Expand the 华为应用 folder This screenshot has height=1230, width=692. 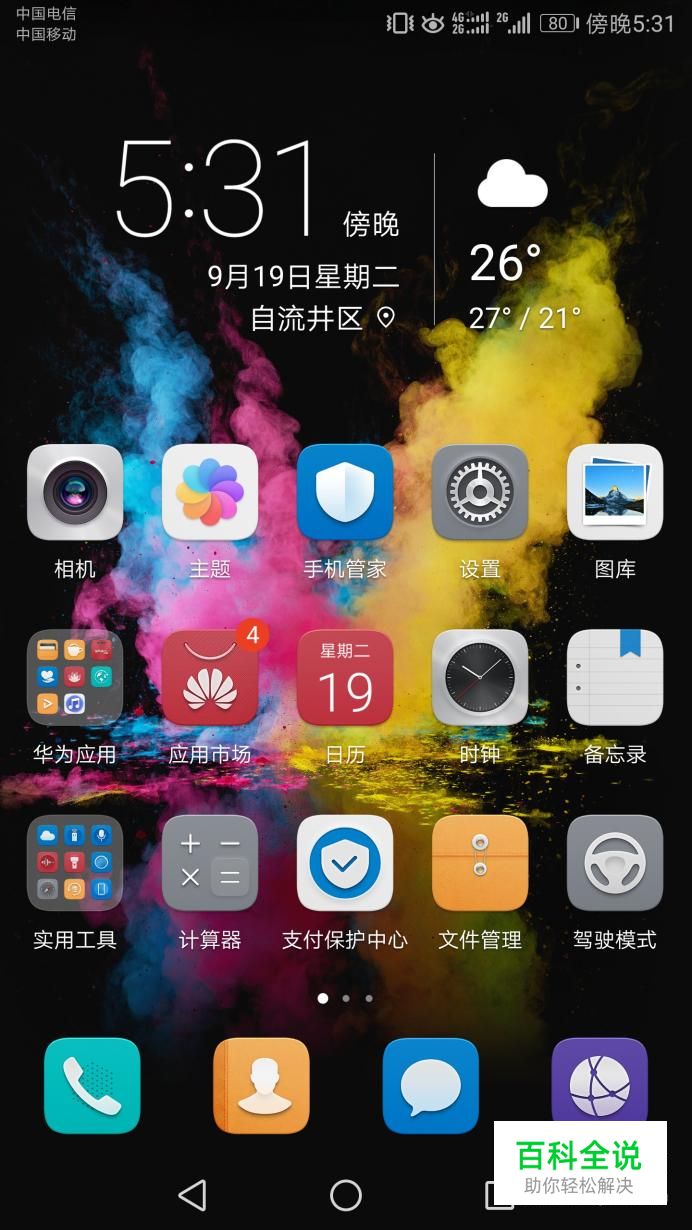75,678
